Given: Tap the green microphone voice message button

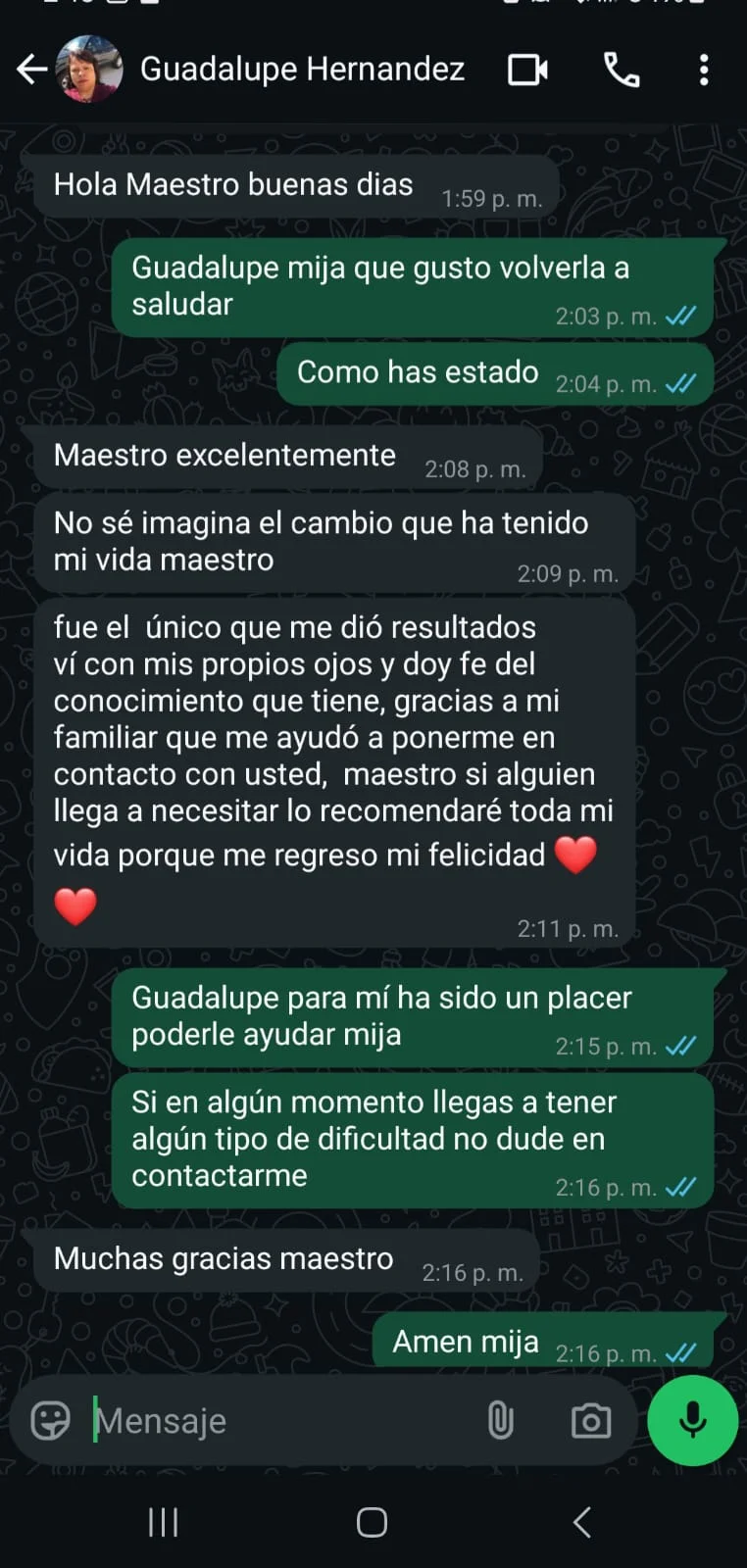Looking at the screenshot, I should coord(692,1420).
